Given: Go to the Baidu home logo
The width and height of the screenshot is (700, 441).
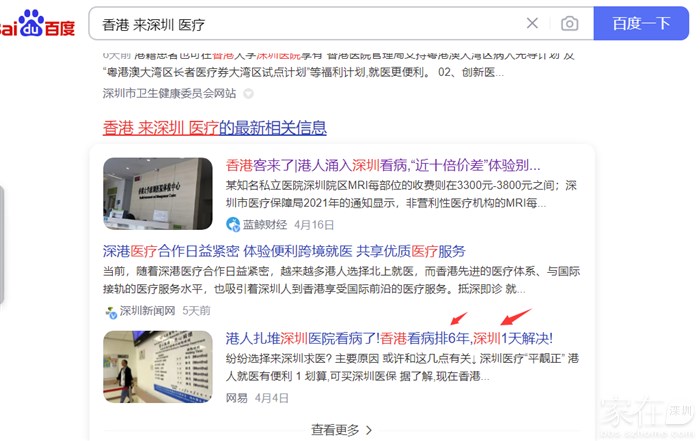Looking at the screenshot, I should [x=38, y=23].
